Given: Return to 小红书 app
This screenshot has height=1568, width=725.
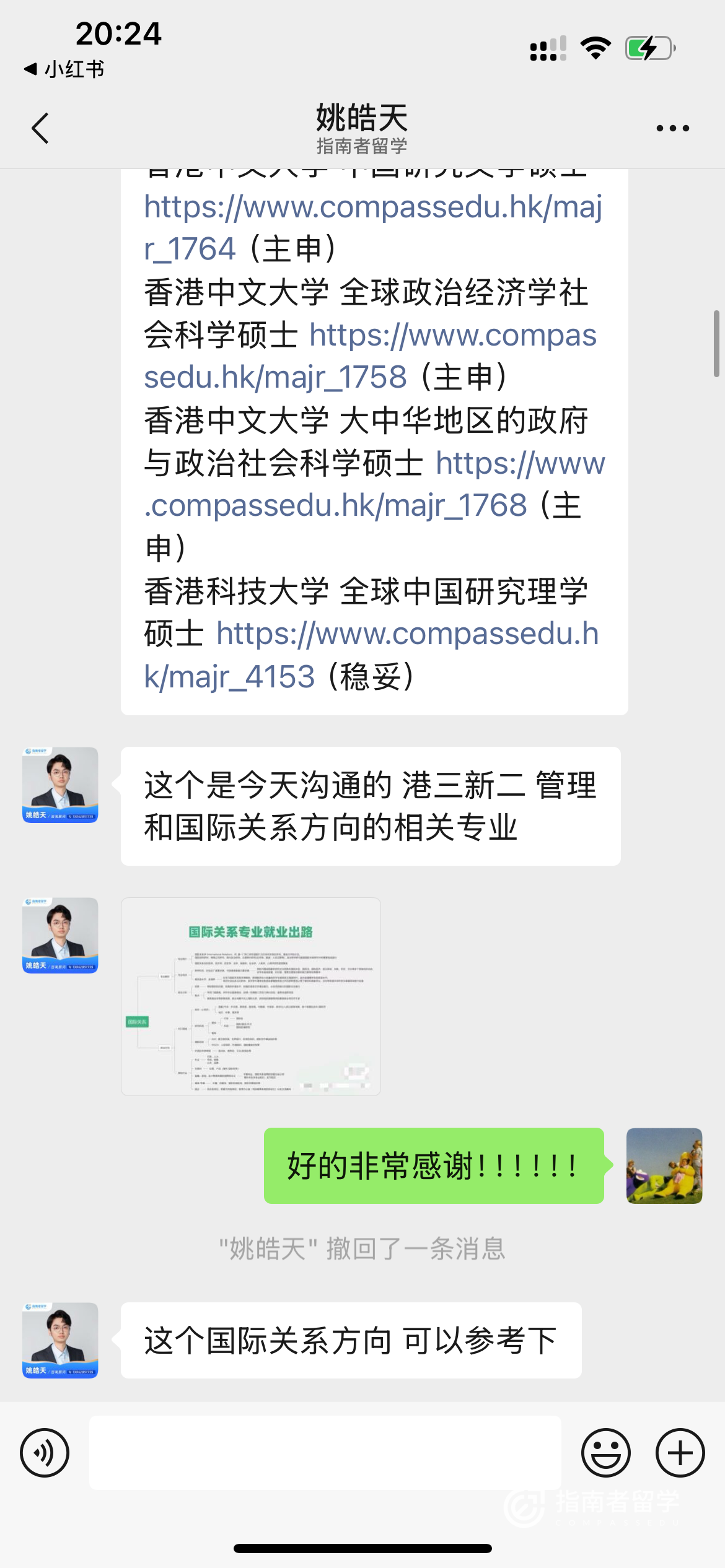Looking at the screenshot, I should pos(64,69).
